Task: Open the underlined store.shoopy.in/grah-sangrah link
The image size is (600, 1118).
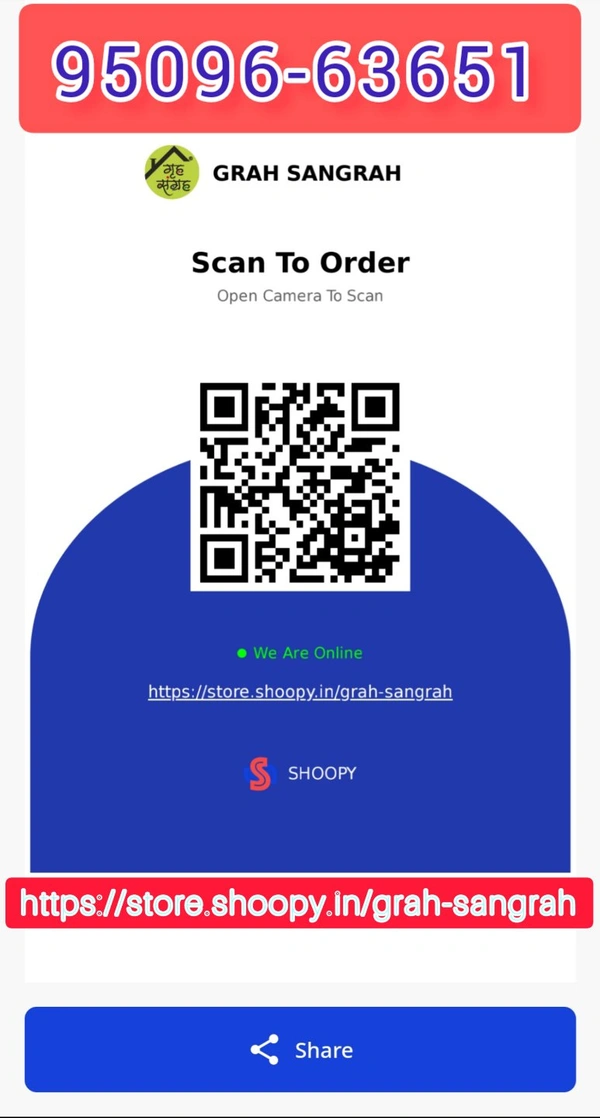Action: pyautogui.click(x=300, y=691)
